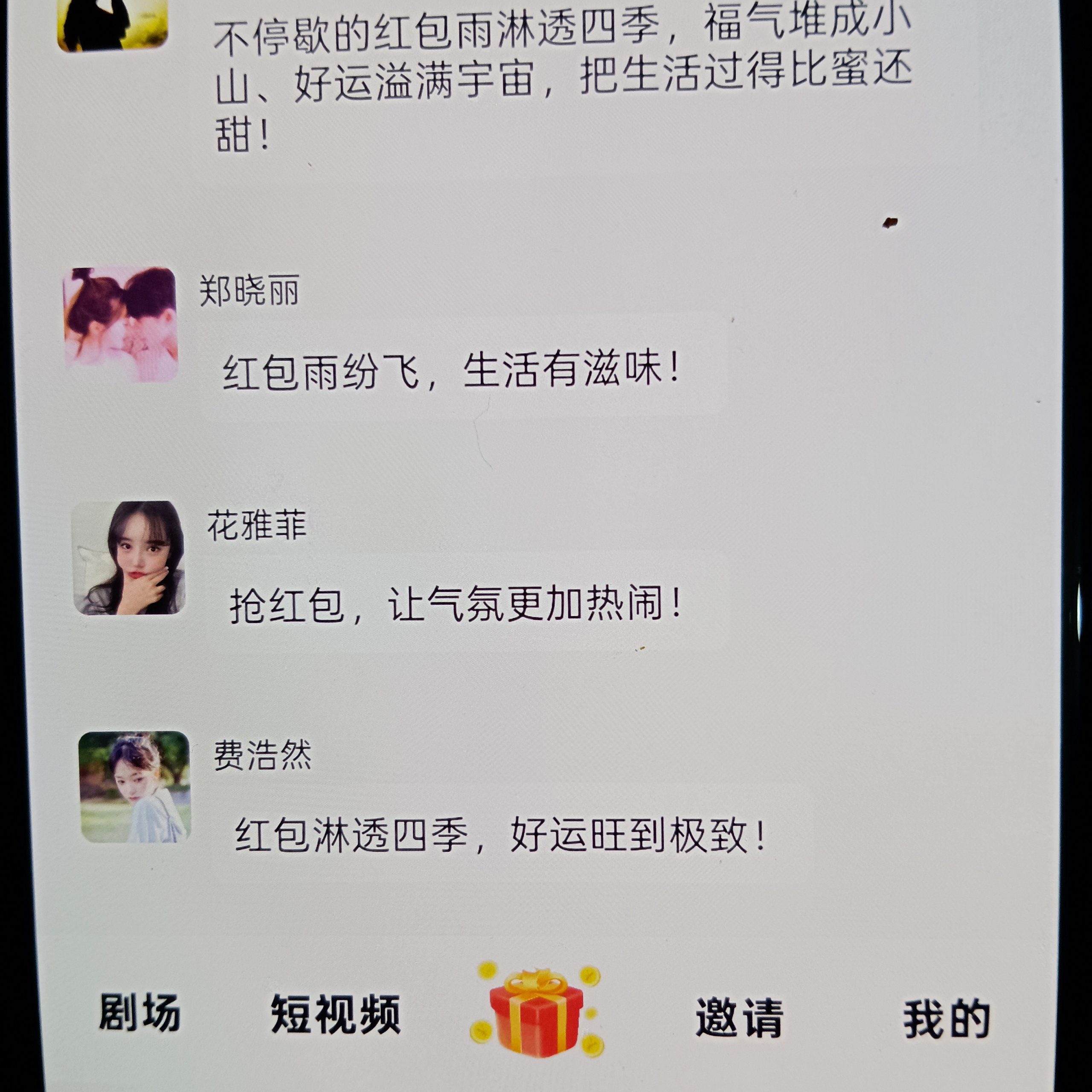The height and width of the screenshot is (1092, 1092).
Task: Switch to the 短视频 tab
Action: pos(336,1014)
